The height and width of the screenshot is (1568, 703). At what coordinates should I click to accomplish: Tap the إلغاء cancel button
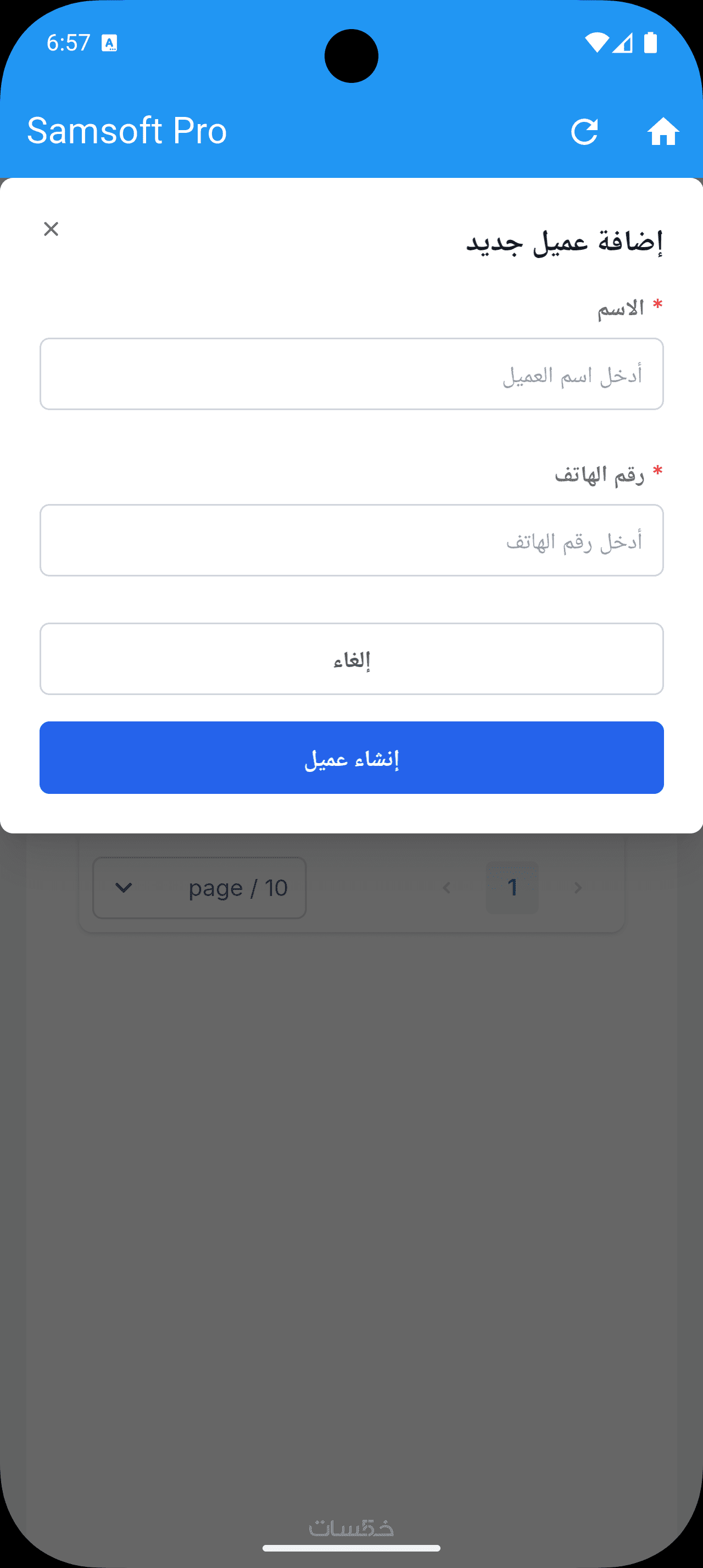(351, 659)
